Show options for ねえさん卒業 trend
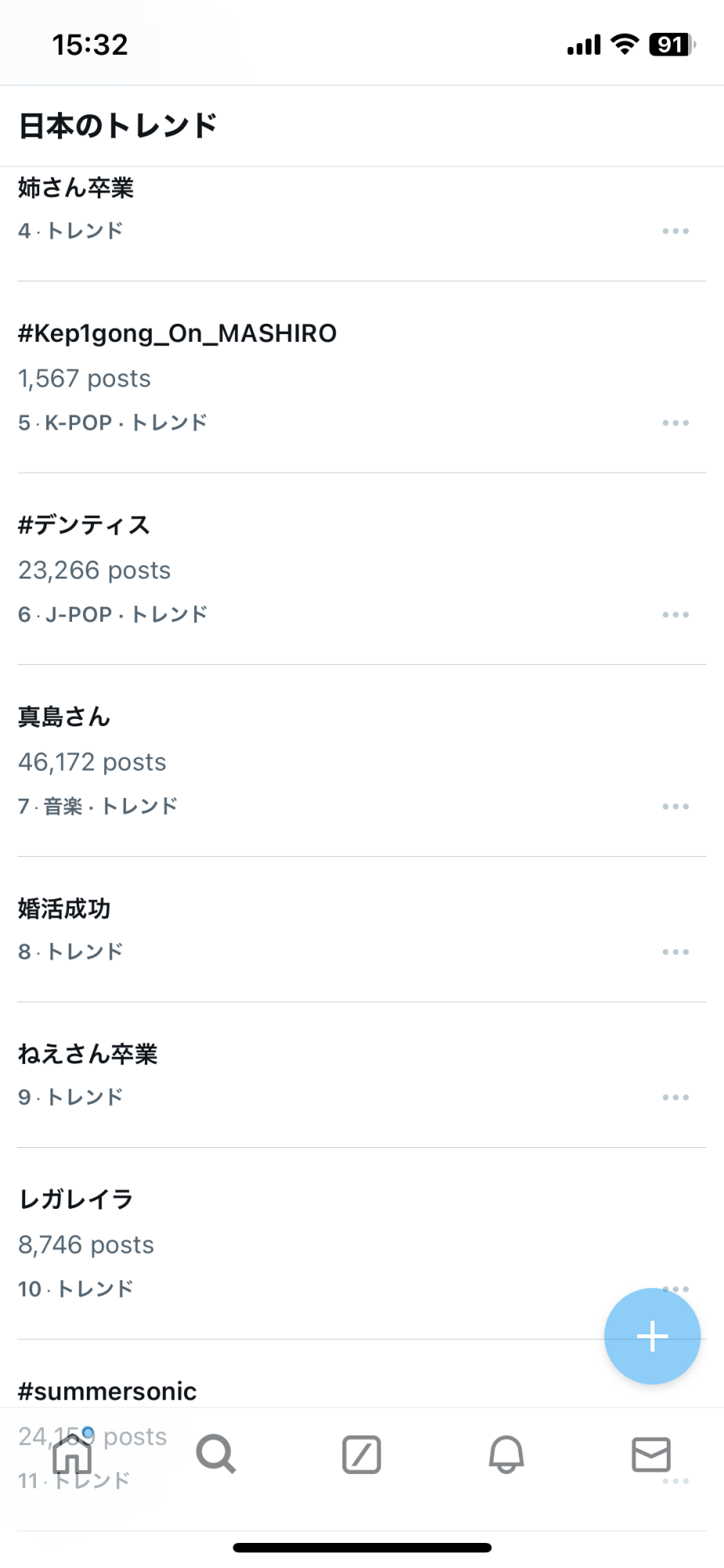 click(675, 1098)
